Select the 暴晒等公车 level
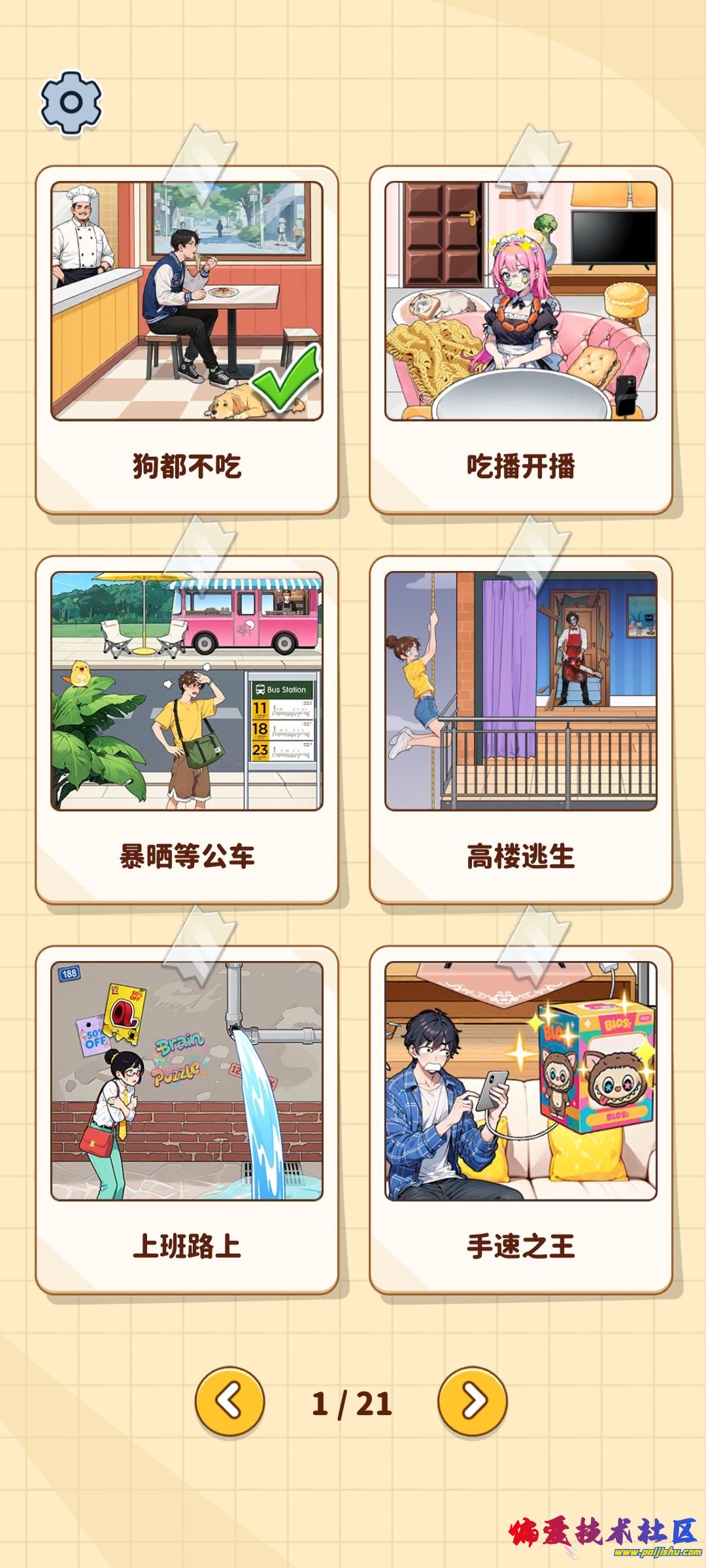 [187, 730]
